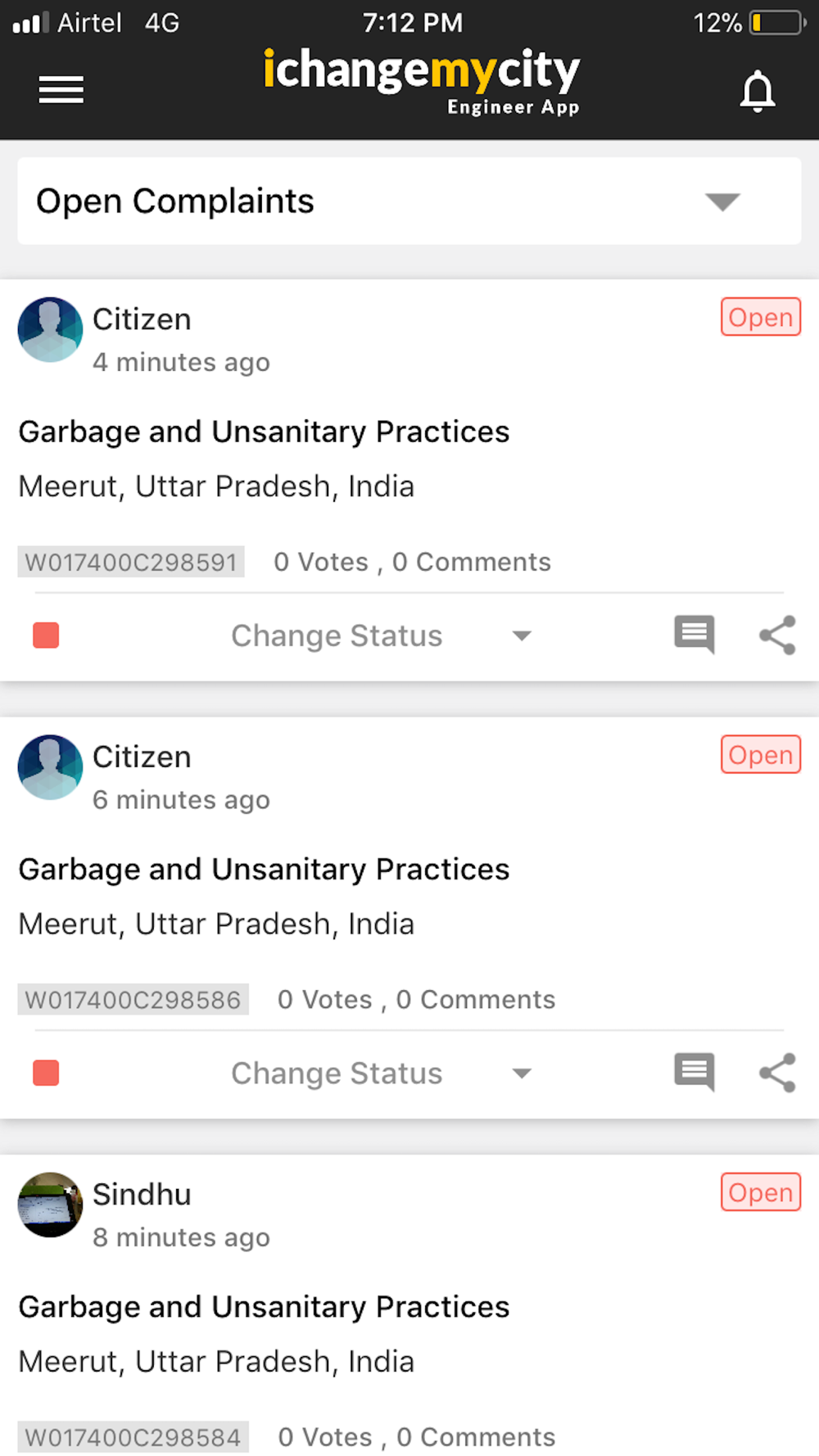This screenshot has height=1456, width=819.
Task: Comment on complaint W017400C298586
Action: coord(695,1072)
